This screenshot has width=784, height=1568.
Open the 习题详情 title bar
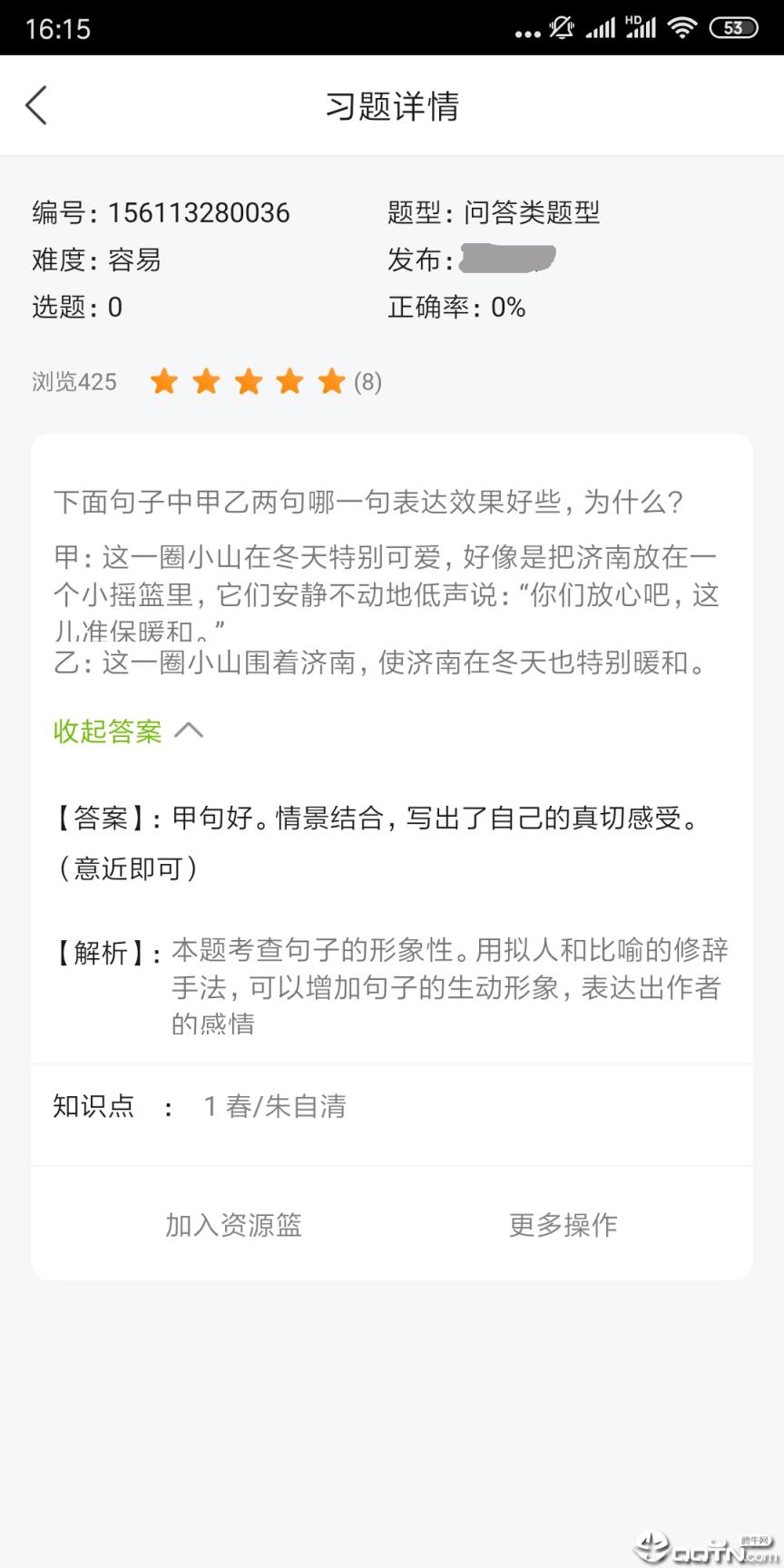[x=392, y=105]
